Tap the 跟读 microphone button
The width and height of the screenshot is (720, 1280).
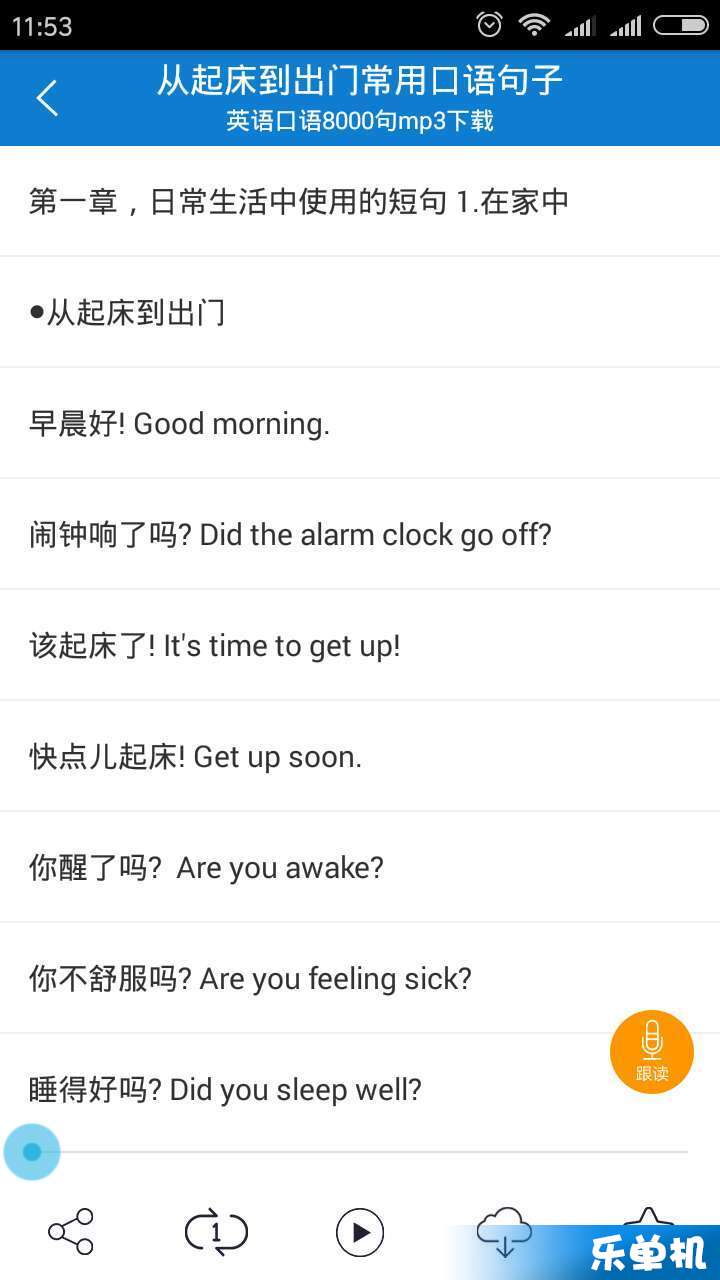[x=652, y=1052]
